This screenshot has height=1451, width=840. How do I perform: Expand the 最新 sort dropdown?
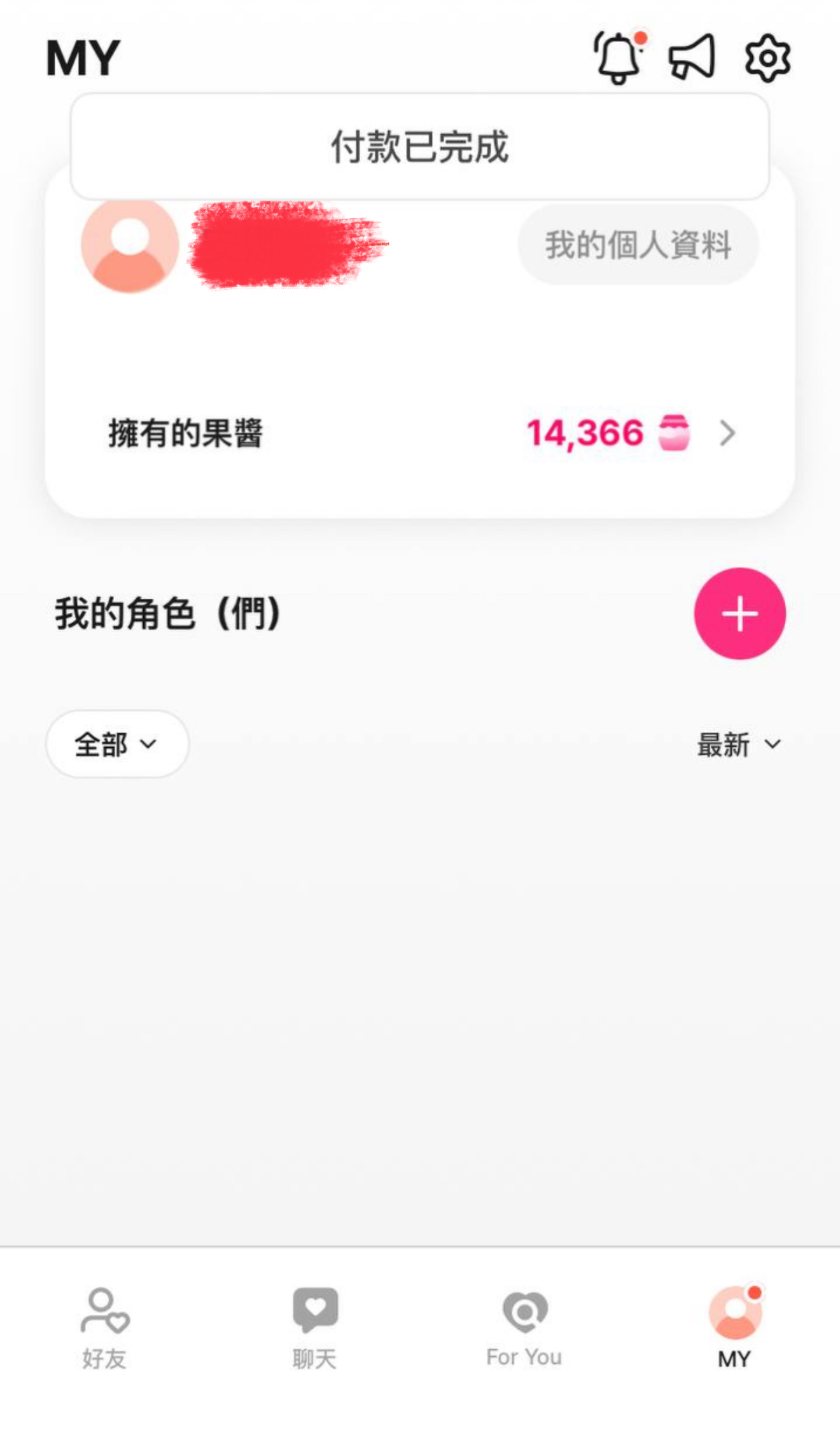(x=739, y=744)
